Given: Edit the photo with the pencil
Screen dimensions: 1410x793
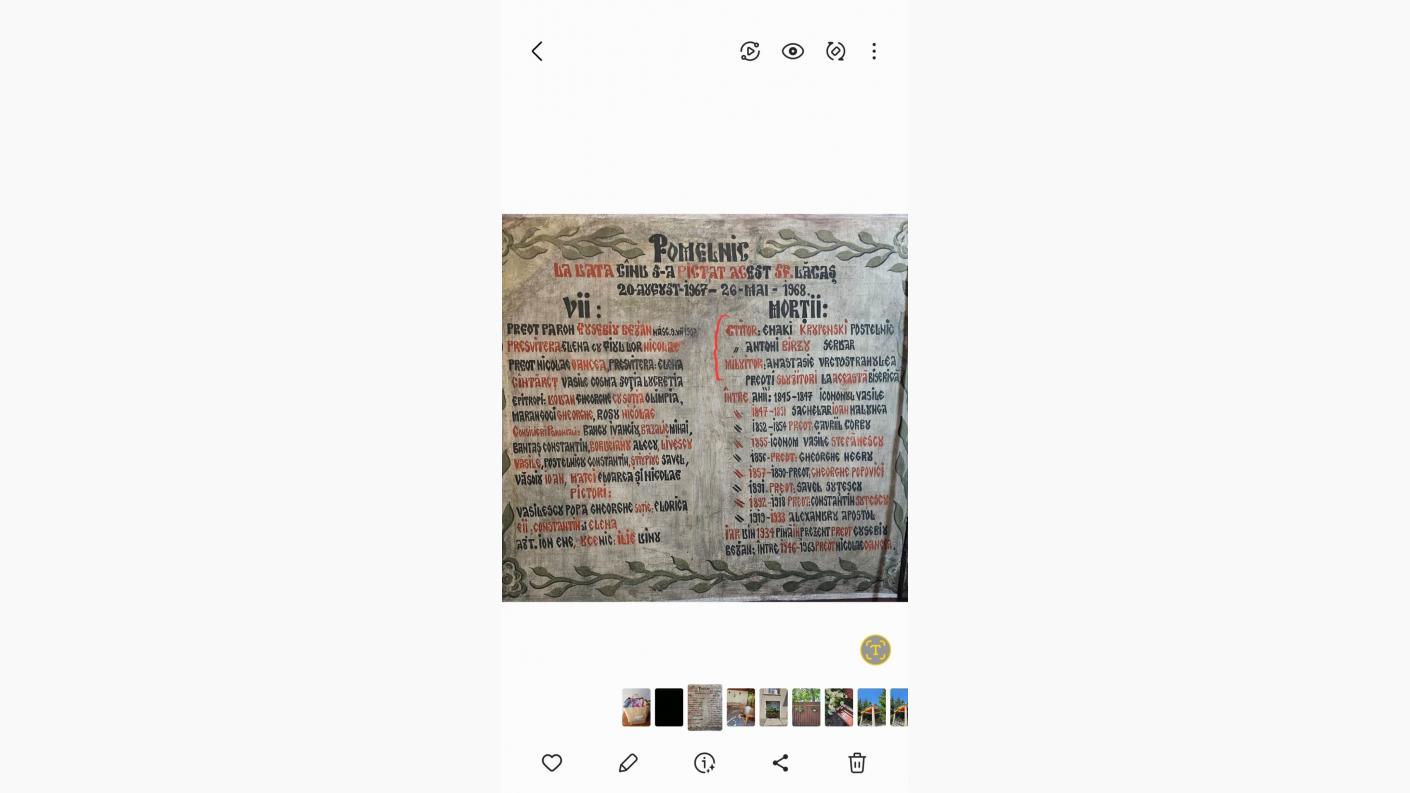Looking at the screenshot, I should click(628, 763).
